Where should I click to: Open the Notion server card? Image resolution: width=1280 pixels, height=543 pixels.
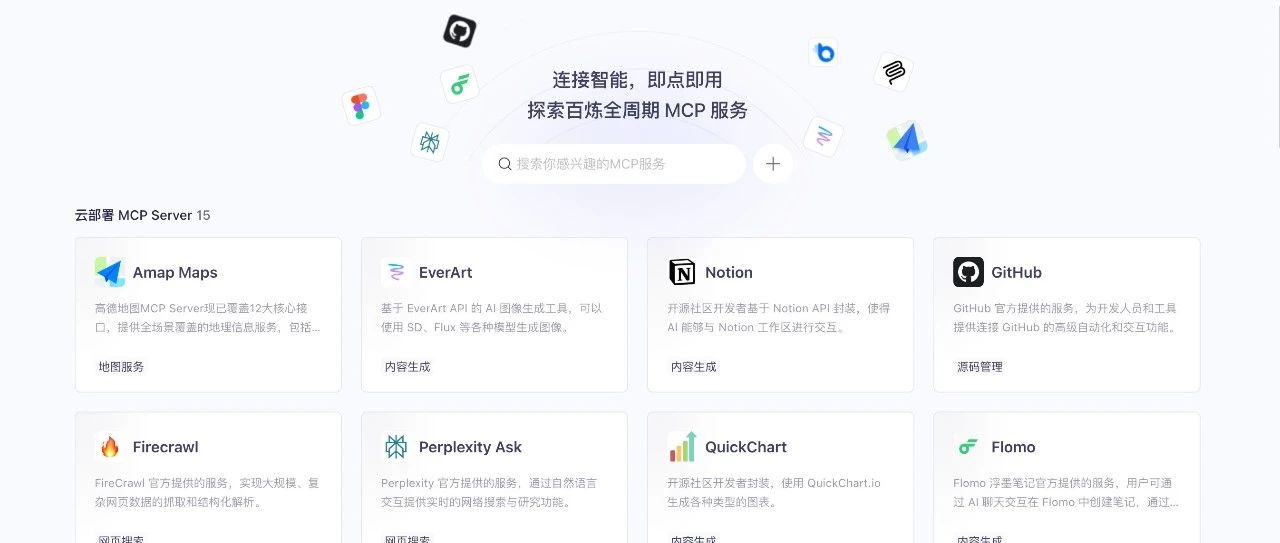point(780,314)
